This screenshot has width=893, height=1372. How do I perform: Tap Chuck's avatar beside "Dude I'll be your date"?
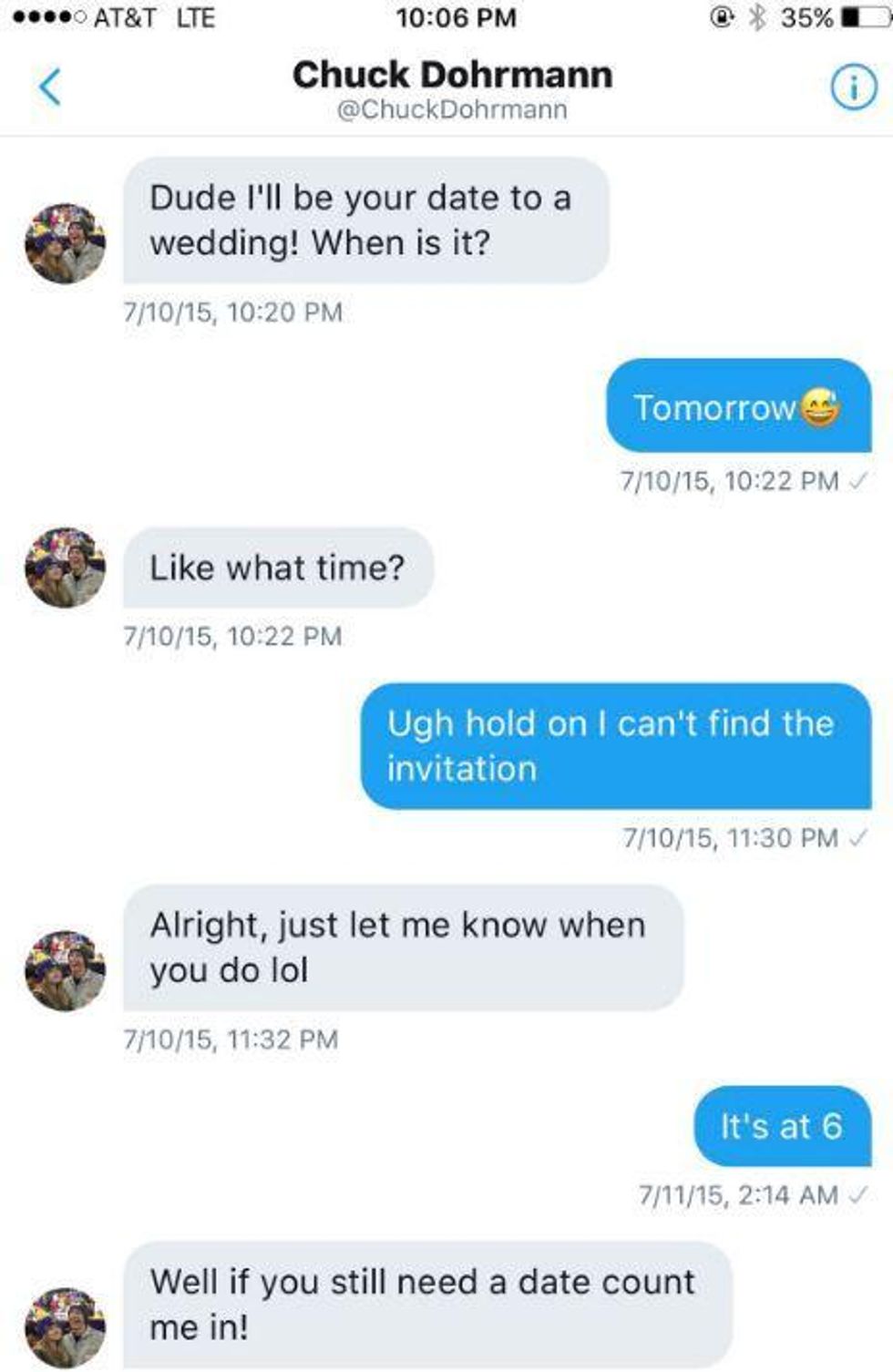(x=65, y=243)
